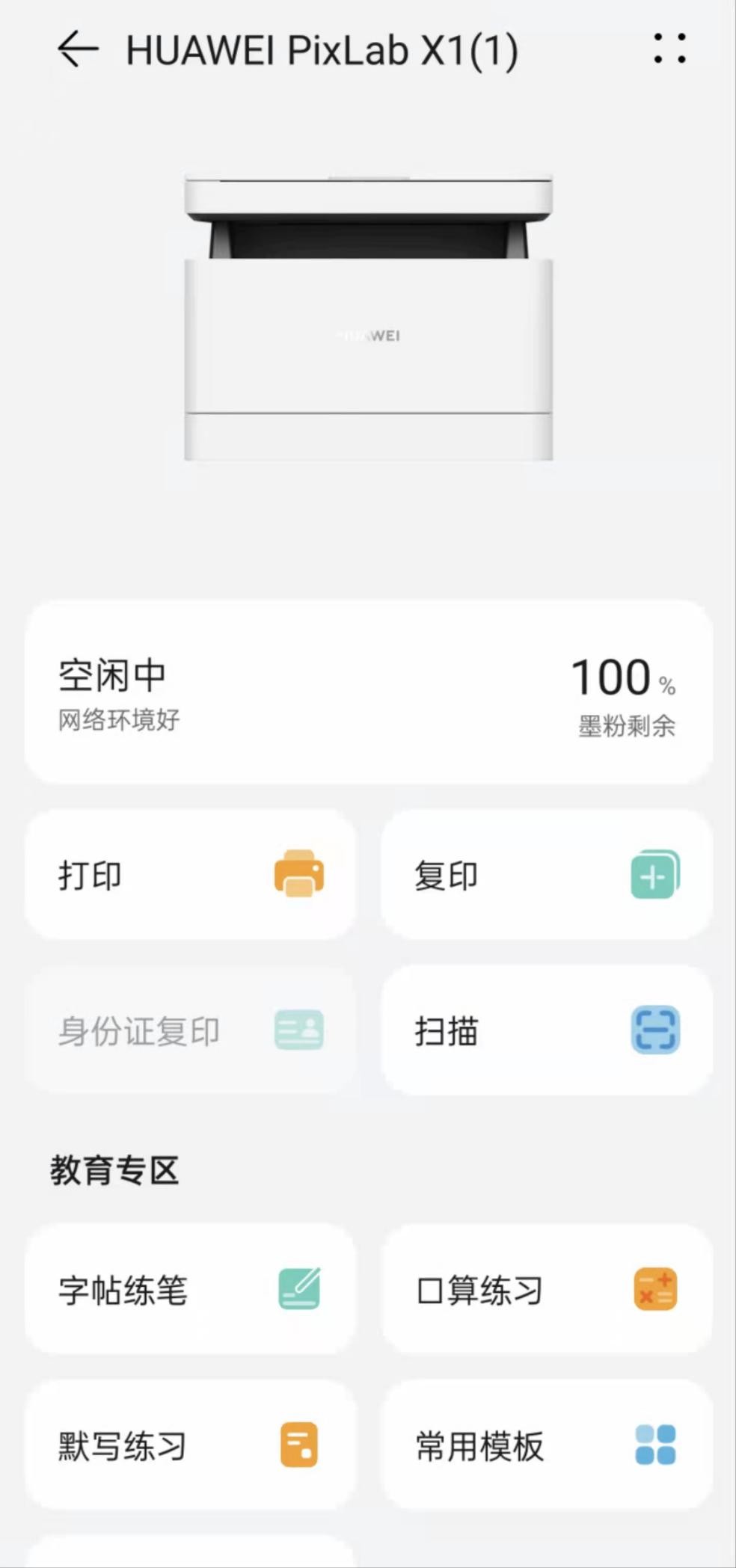Viewport: 736px width, 1568px height.
Task: Tap the back arrow to return
Action: tap(78, 50)
